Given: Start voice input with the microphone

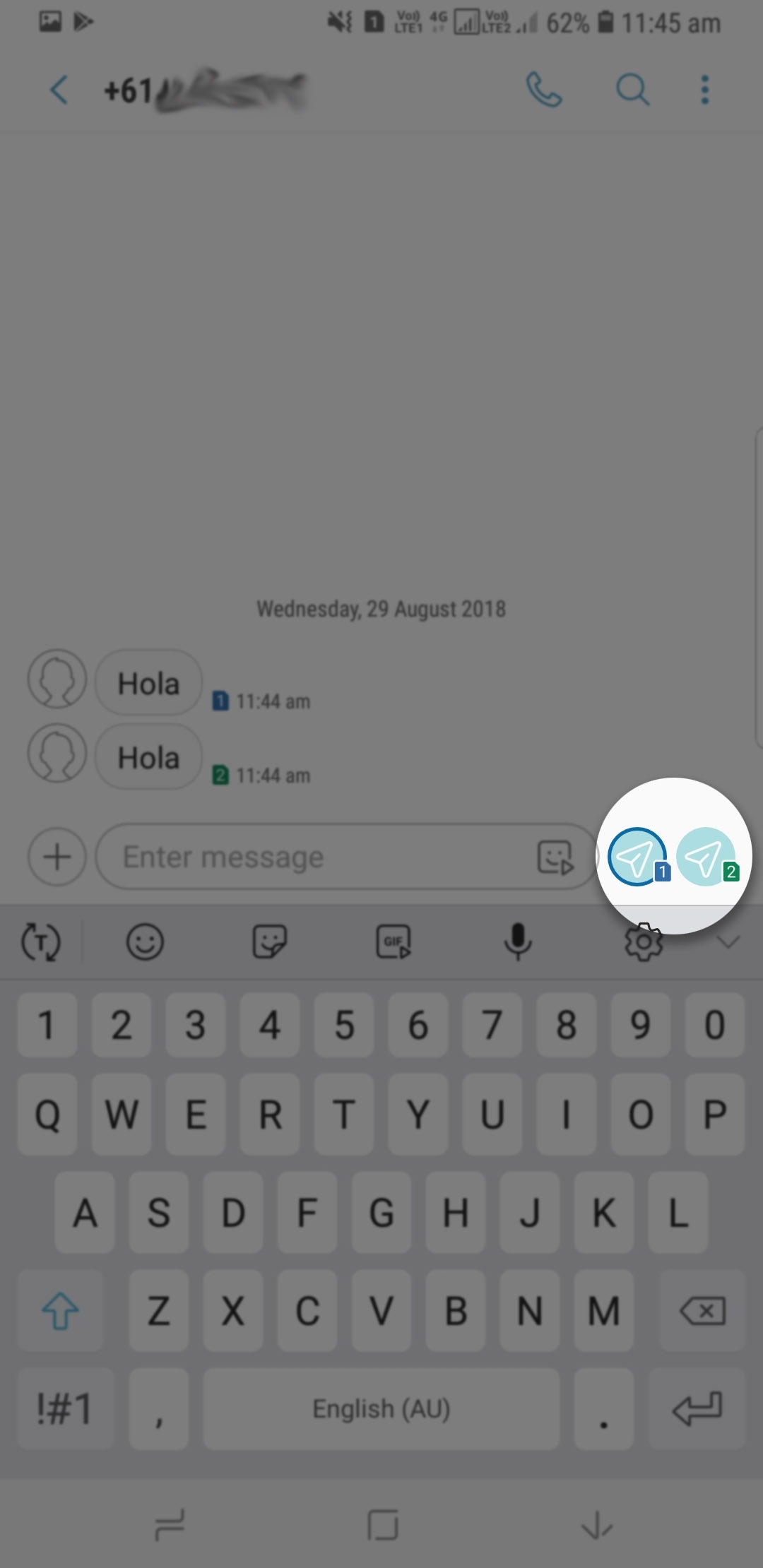Looking at the screenshot, I should [518, 942].
